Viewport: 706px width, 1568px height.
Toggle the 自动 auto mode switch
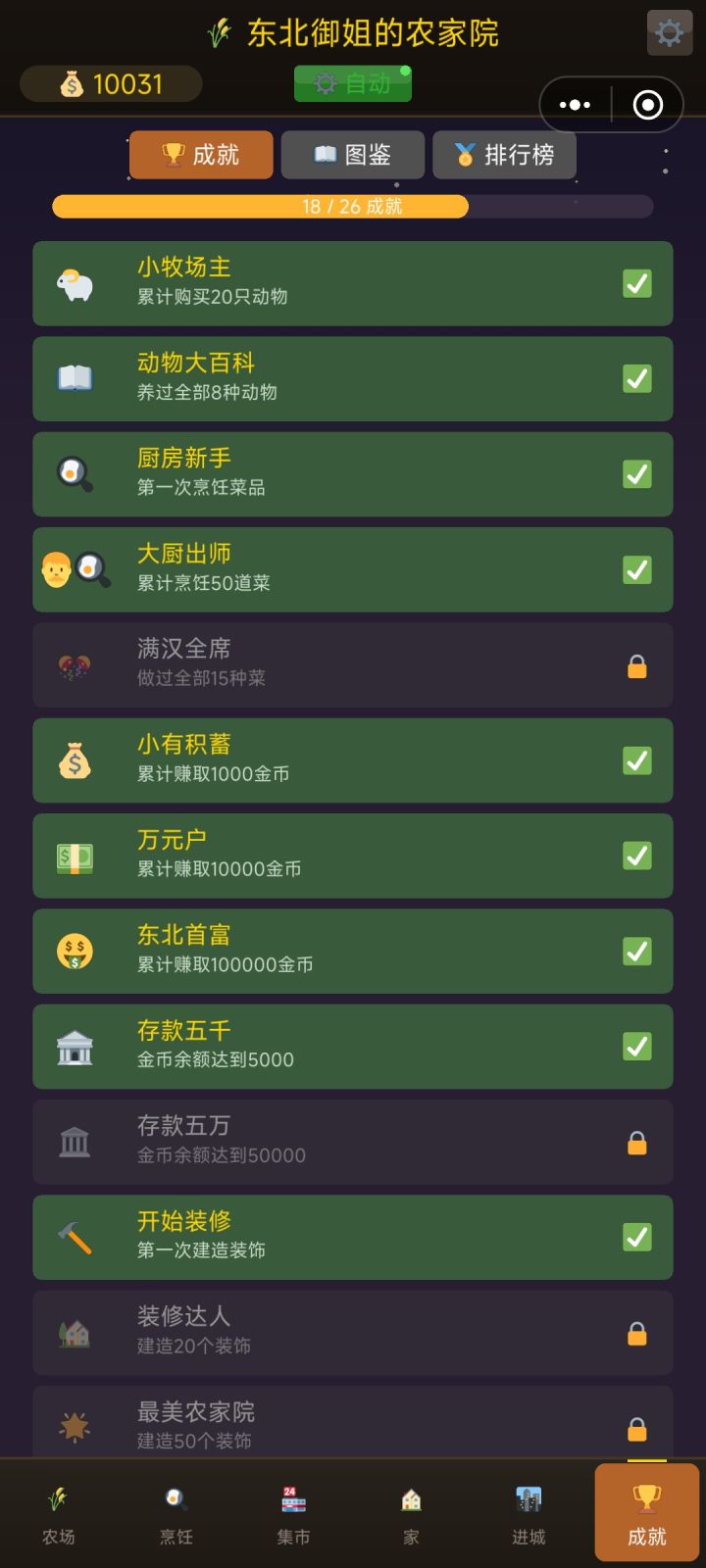tap(353, 83)
